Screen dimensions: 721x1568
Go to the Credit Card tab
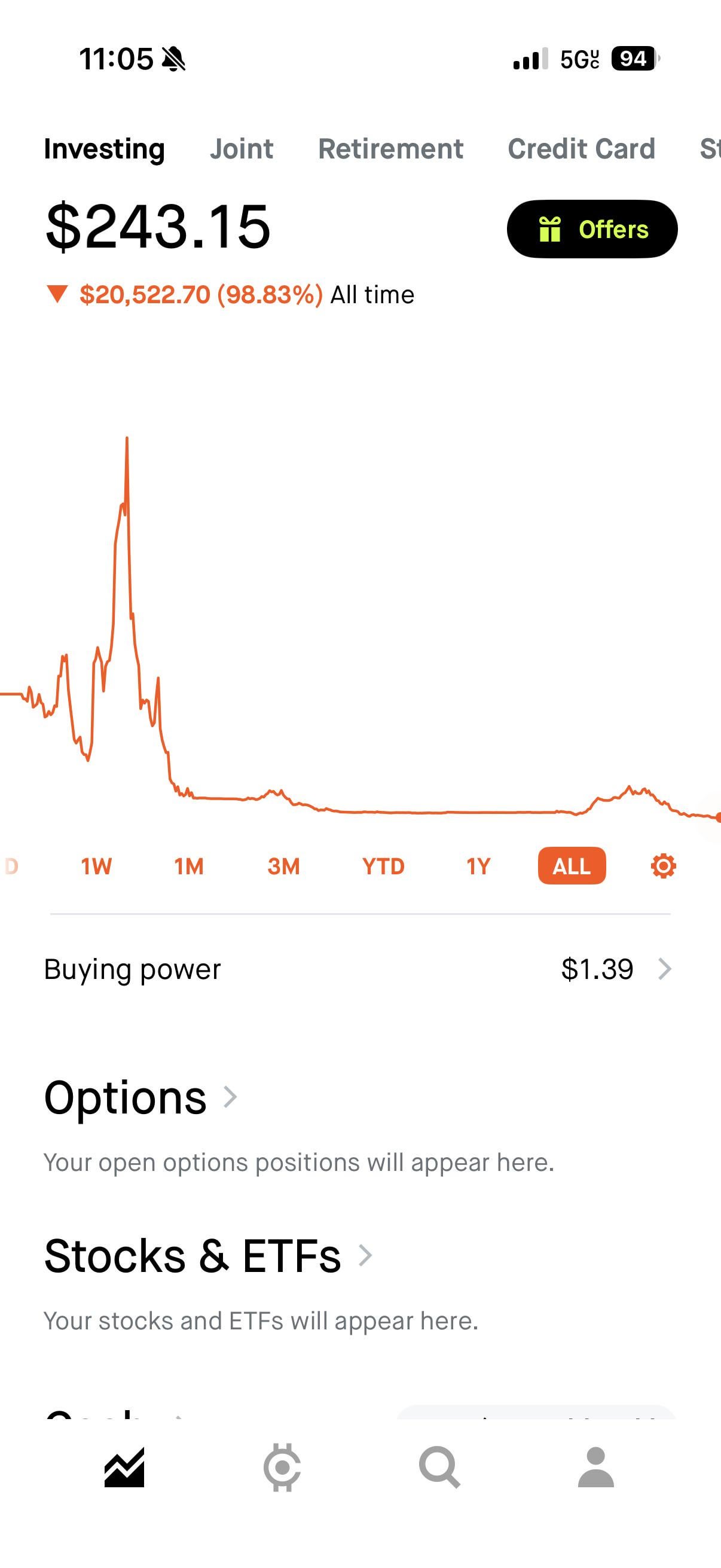581,149
